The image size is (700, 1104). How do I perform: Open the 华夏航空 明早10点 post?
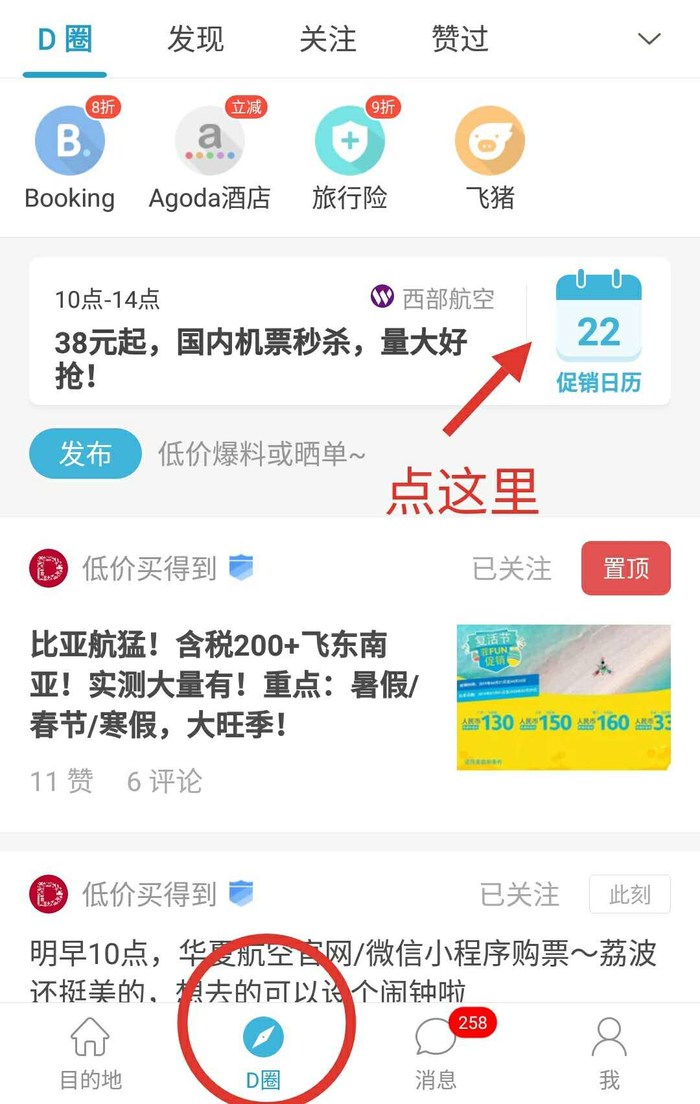[x=340, y=965]
